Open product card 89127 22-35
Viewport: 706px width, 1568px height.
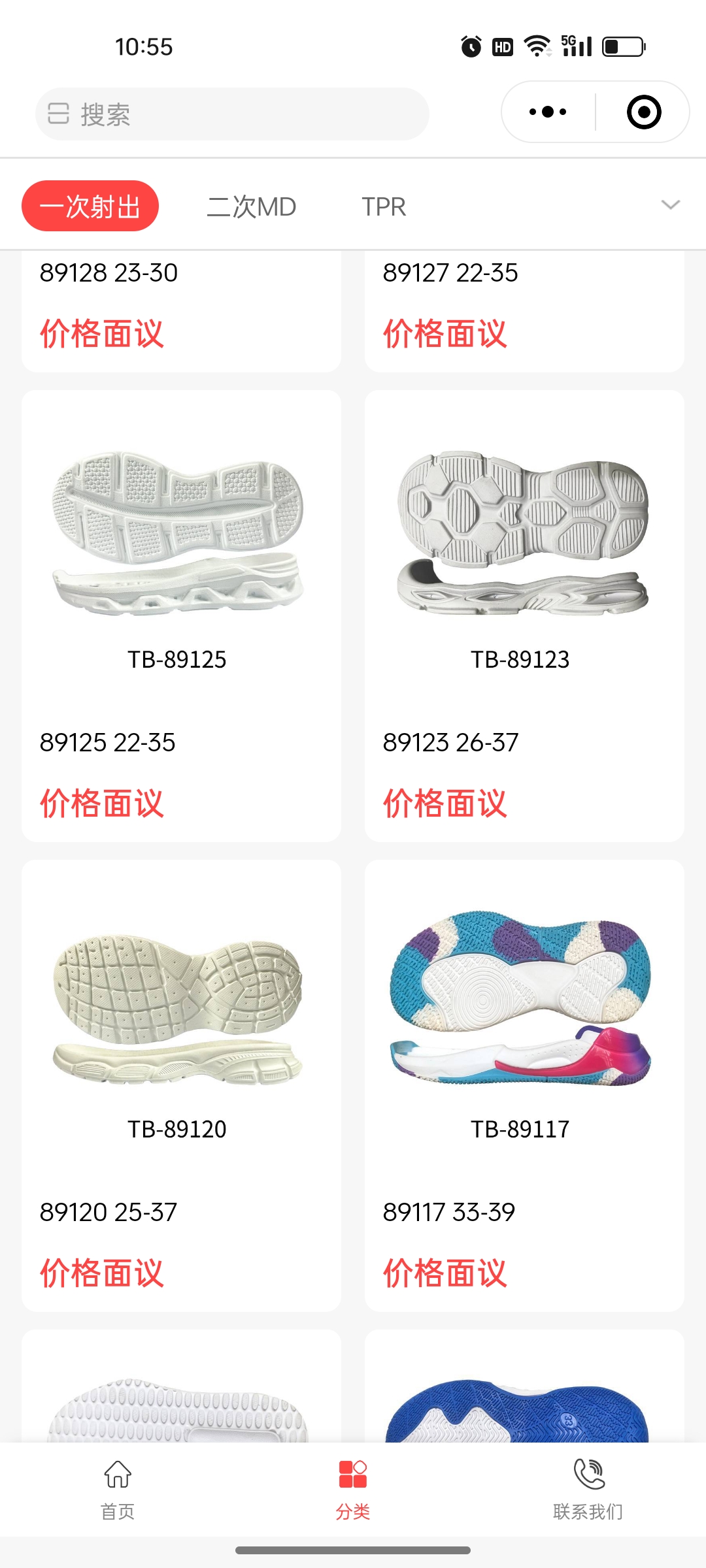pos(524,307)
